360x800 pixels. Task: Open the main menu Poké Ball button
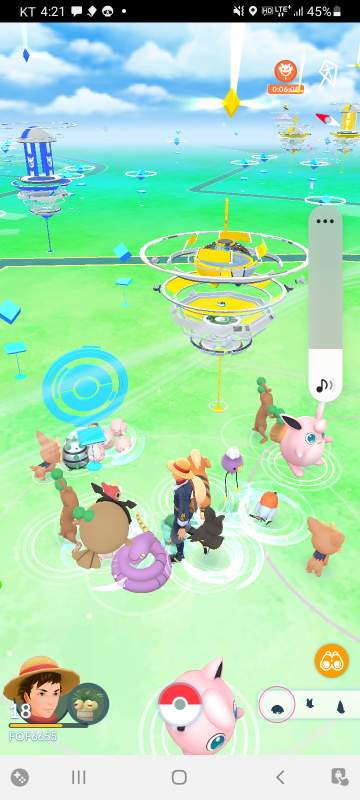180,705
